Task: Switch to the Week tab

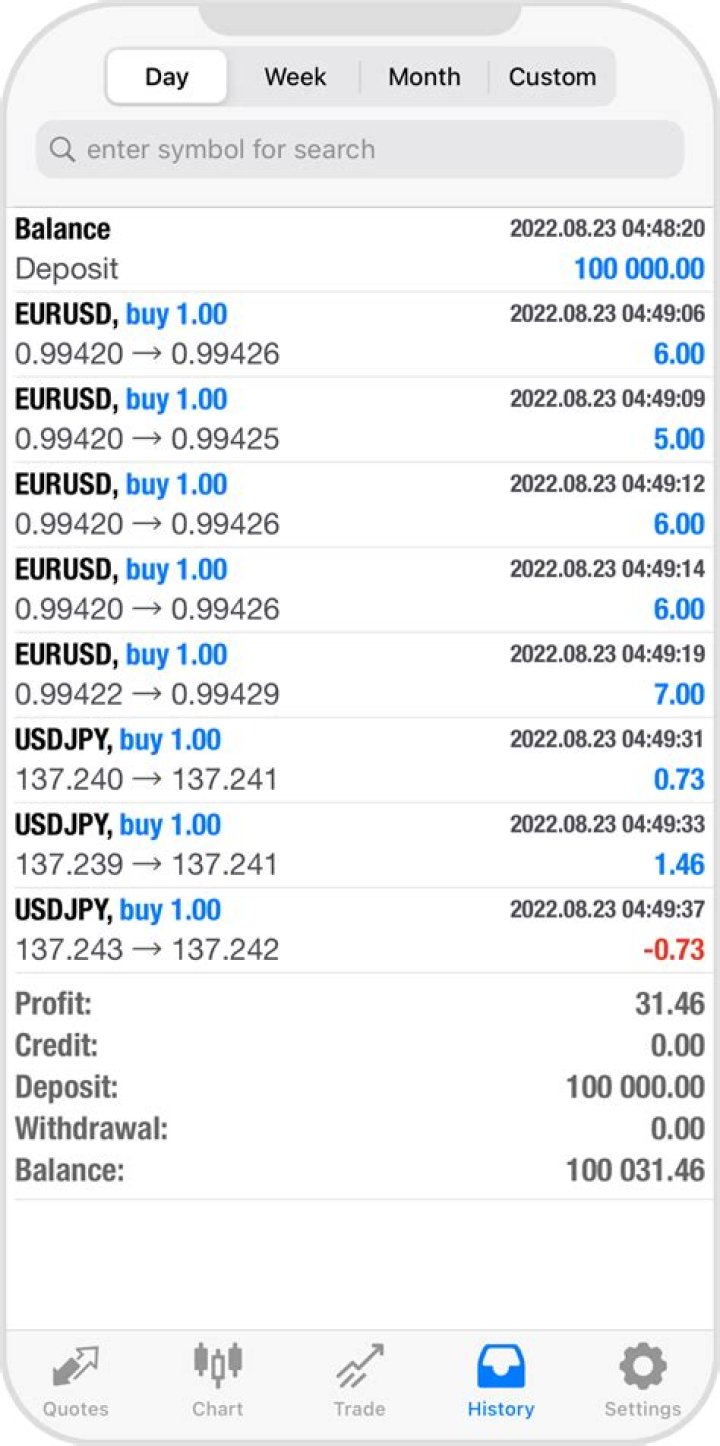Action: [294, 76]
